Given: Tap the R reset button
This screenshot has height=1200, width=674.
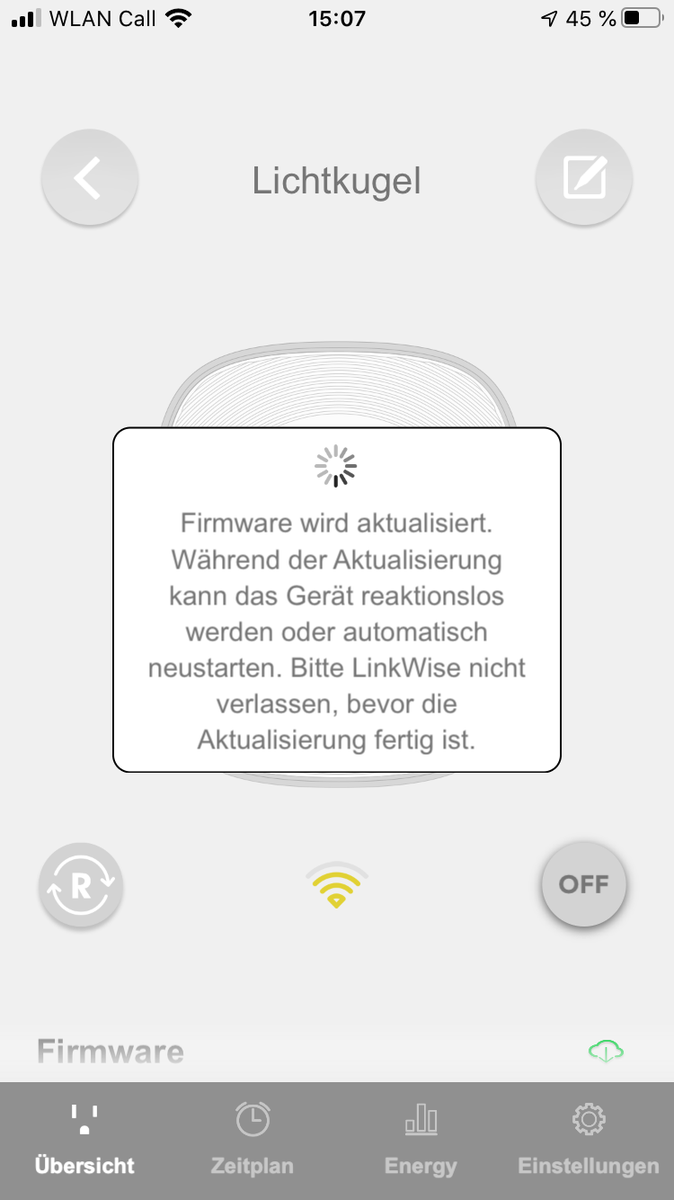Looking at the screenshot, I should point(80,885).
